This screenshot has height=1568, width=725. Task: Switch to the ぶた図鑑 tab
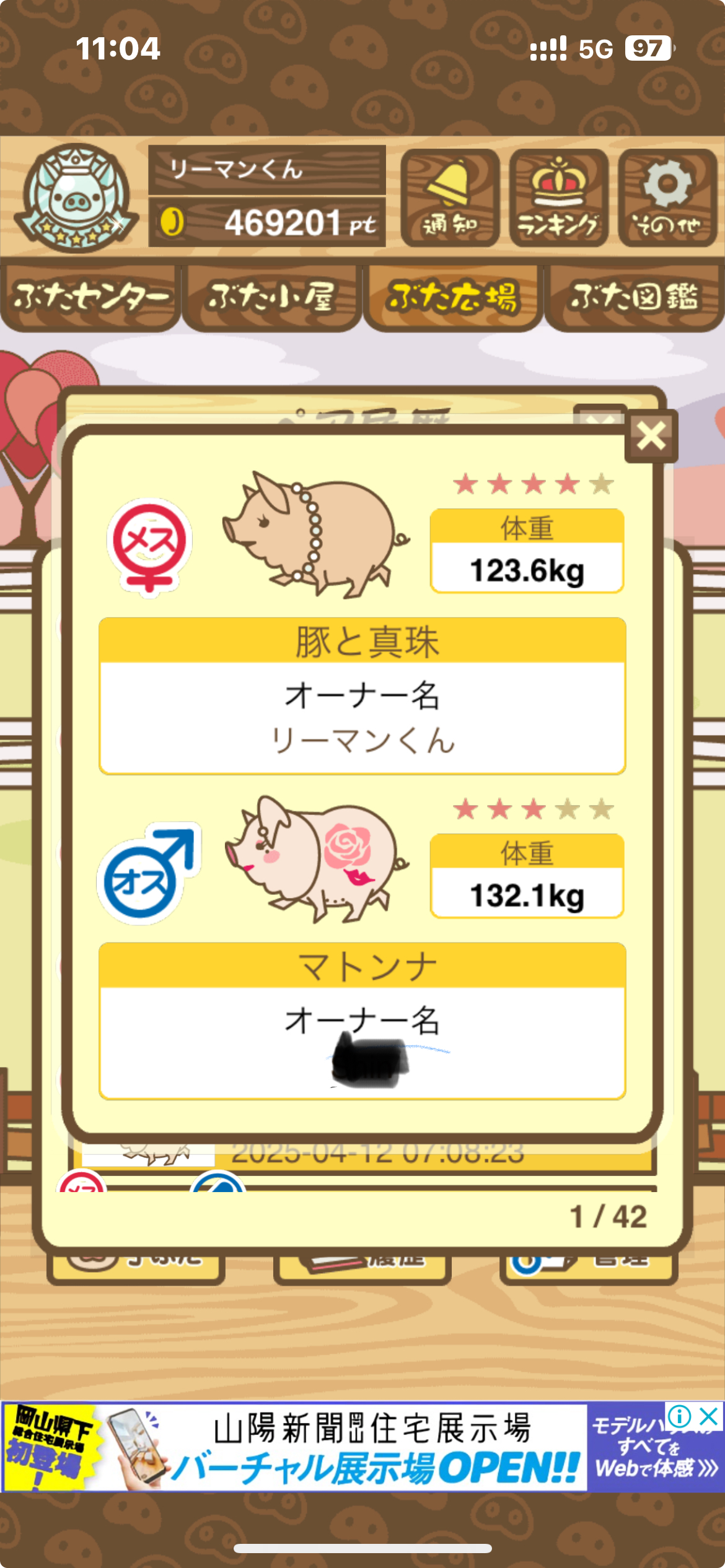(x=634, y=297)
